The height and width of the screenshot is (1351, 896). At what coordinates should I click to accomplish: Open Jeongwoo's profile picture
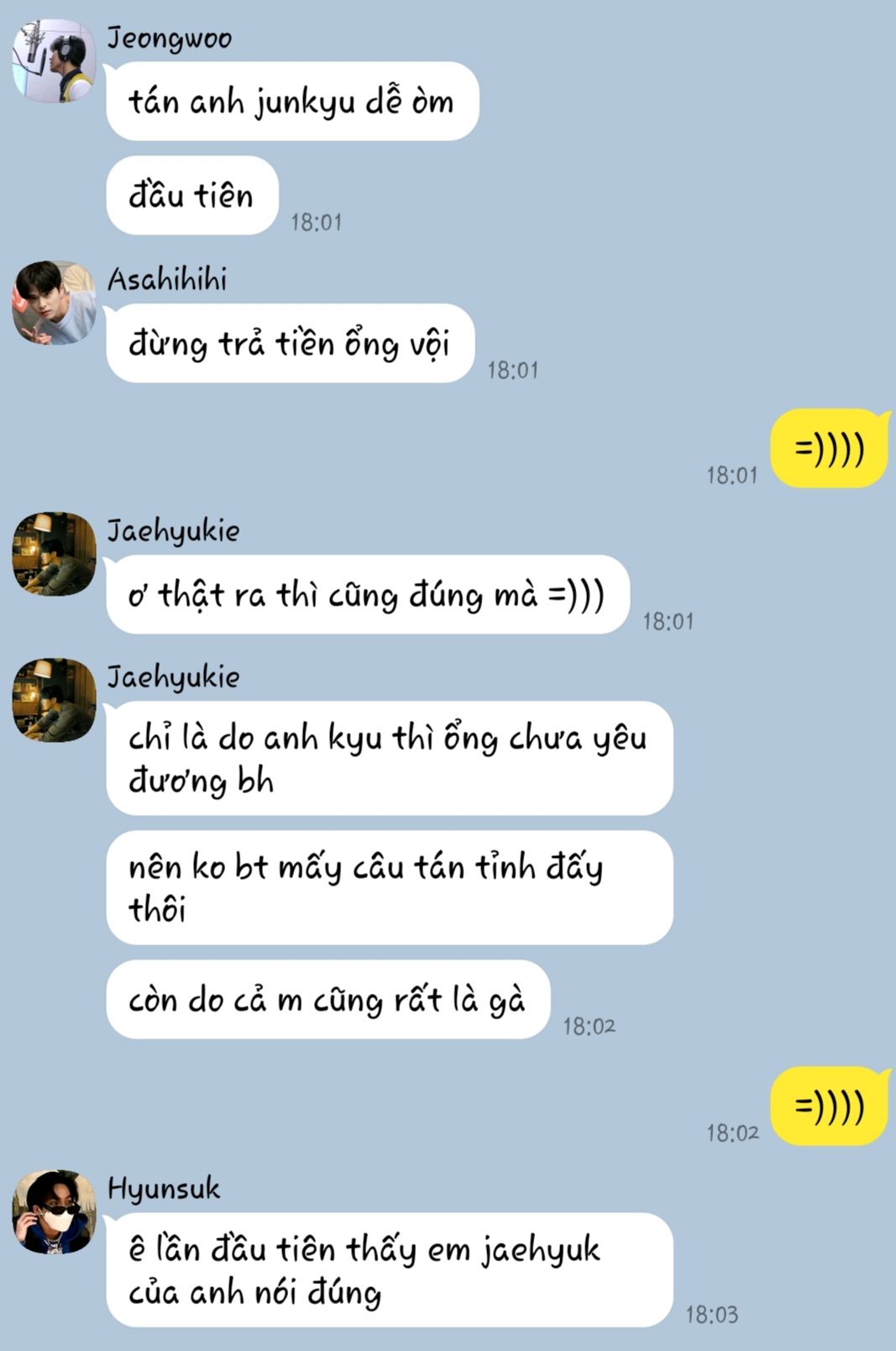(x=54, y=61)
